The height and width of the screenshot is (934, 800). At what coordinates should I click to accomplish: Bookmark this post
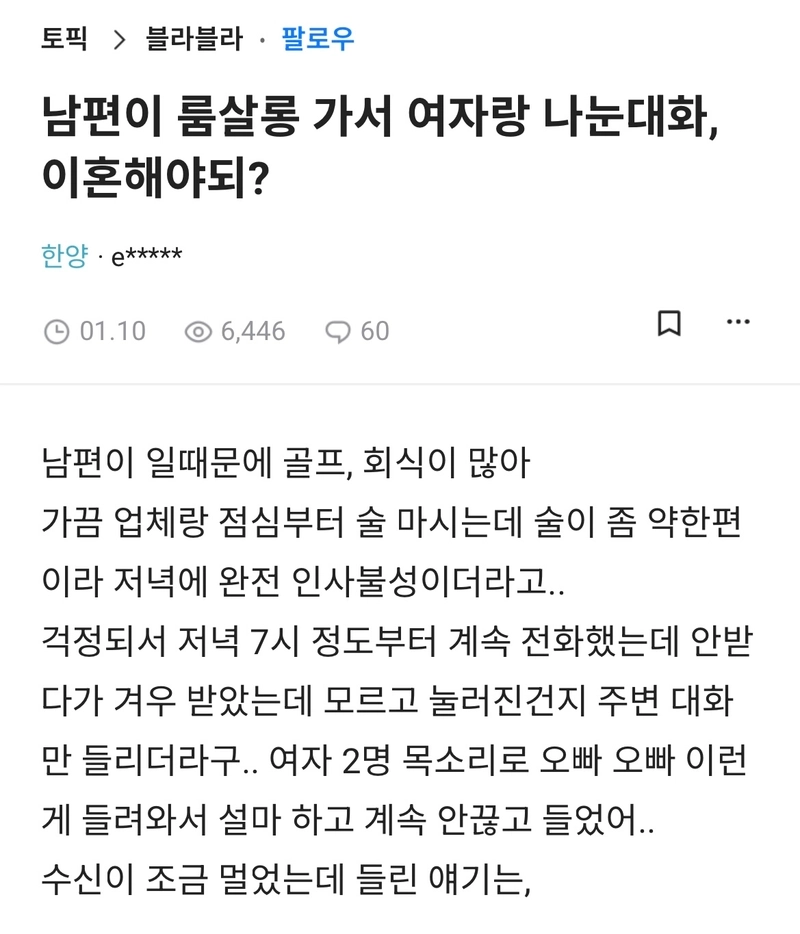pyautogui.click(x=669, y=323)
